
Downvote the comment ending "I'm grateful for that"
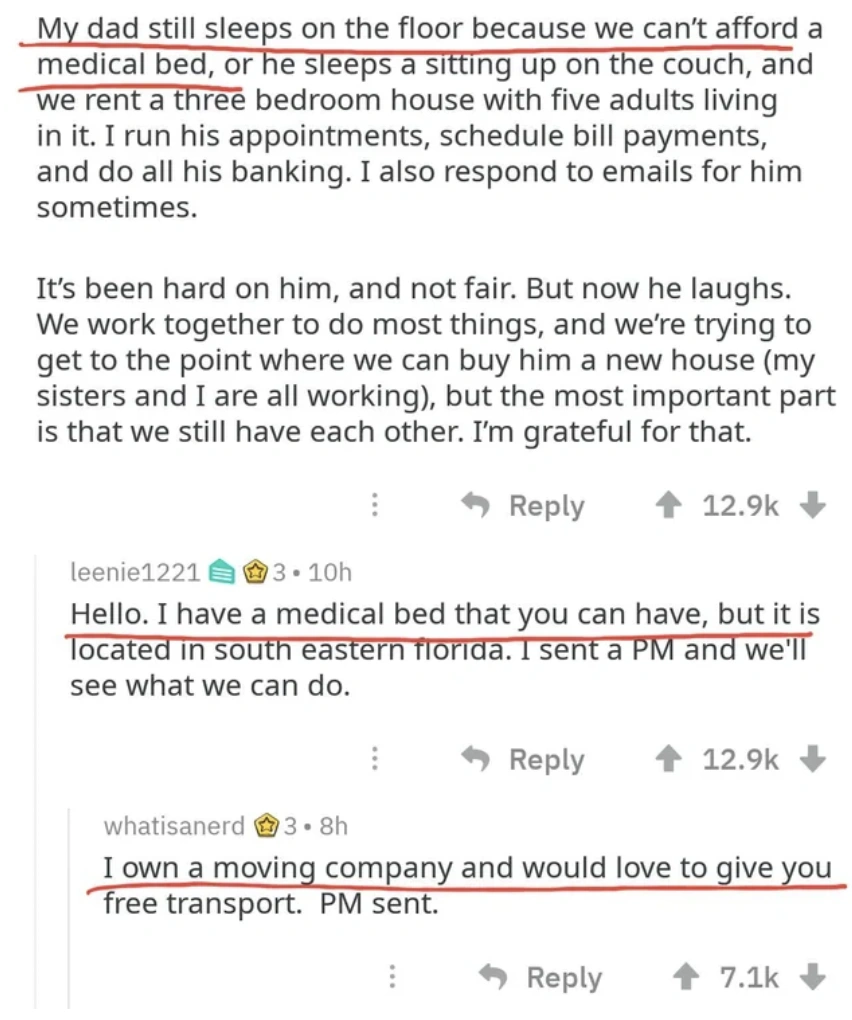pyautogui.click(x=814, y=505)
